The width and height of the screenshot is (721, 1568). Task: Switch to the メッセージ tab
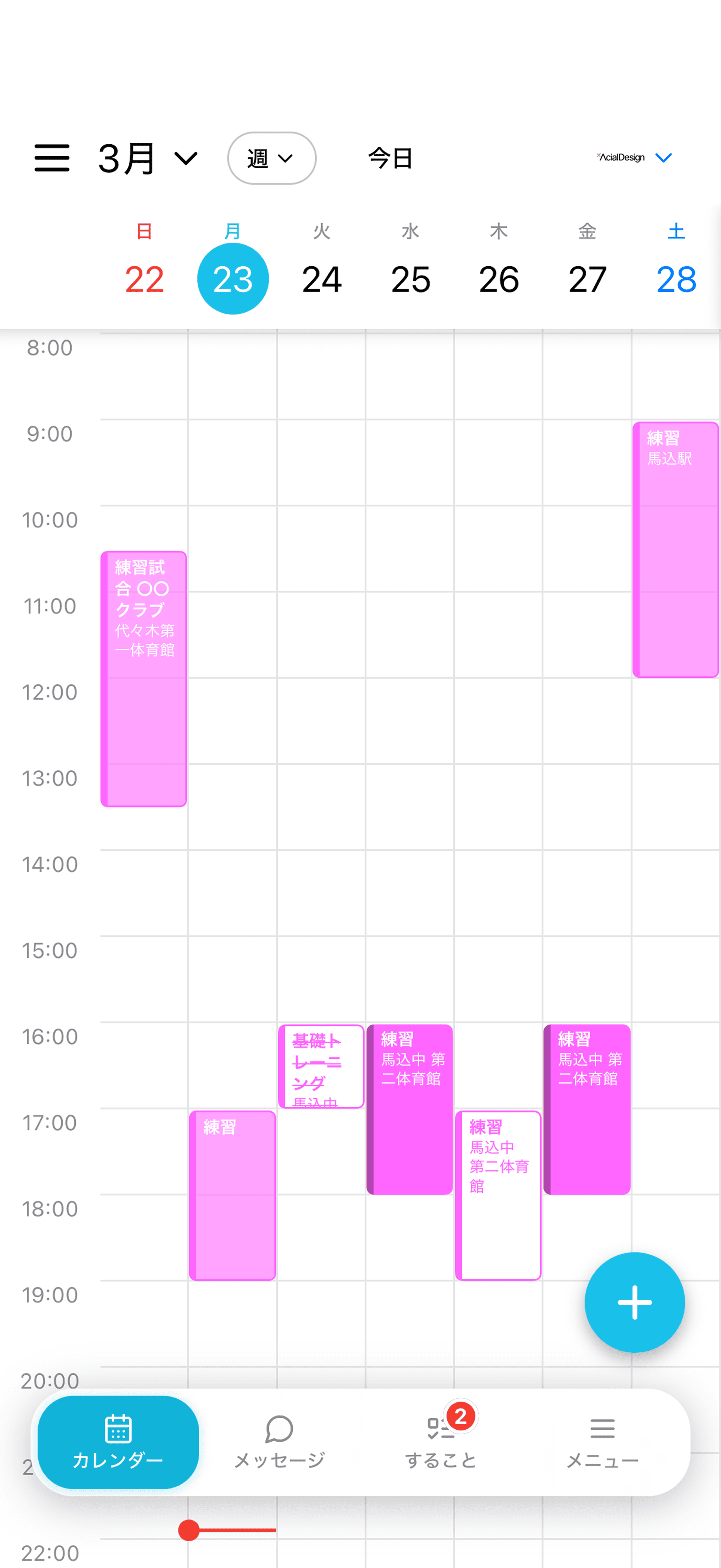pyautogui.click(x=279, y=1442)
